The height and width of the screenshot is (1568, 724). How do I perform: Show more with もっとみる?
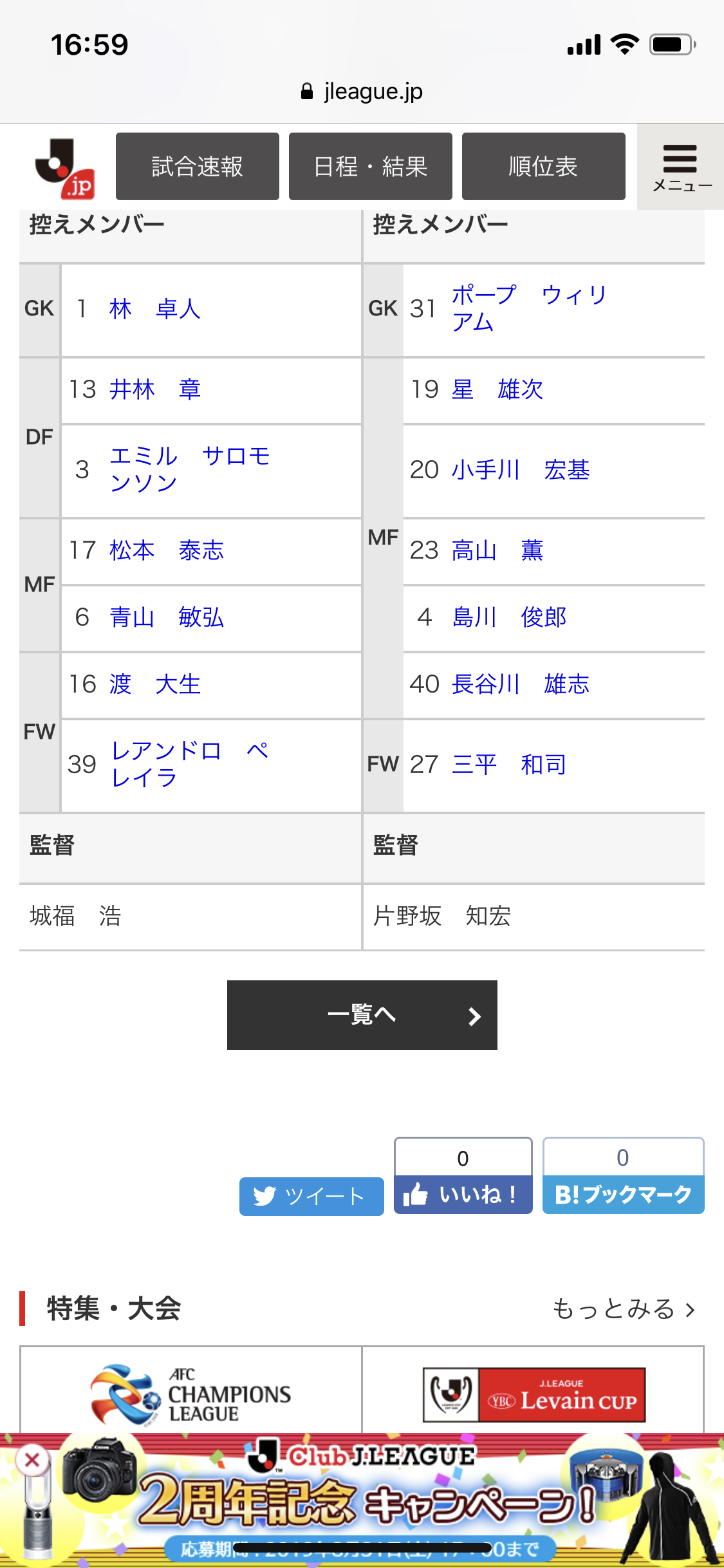[x=623, y=1309]
